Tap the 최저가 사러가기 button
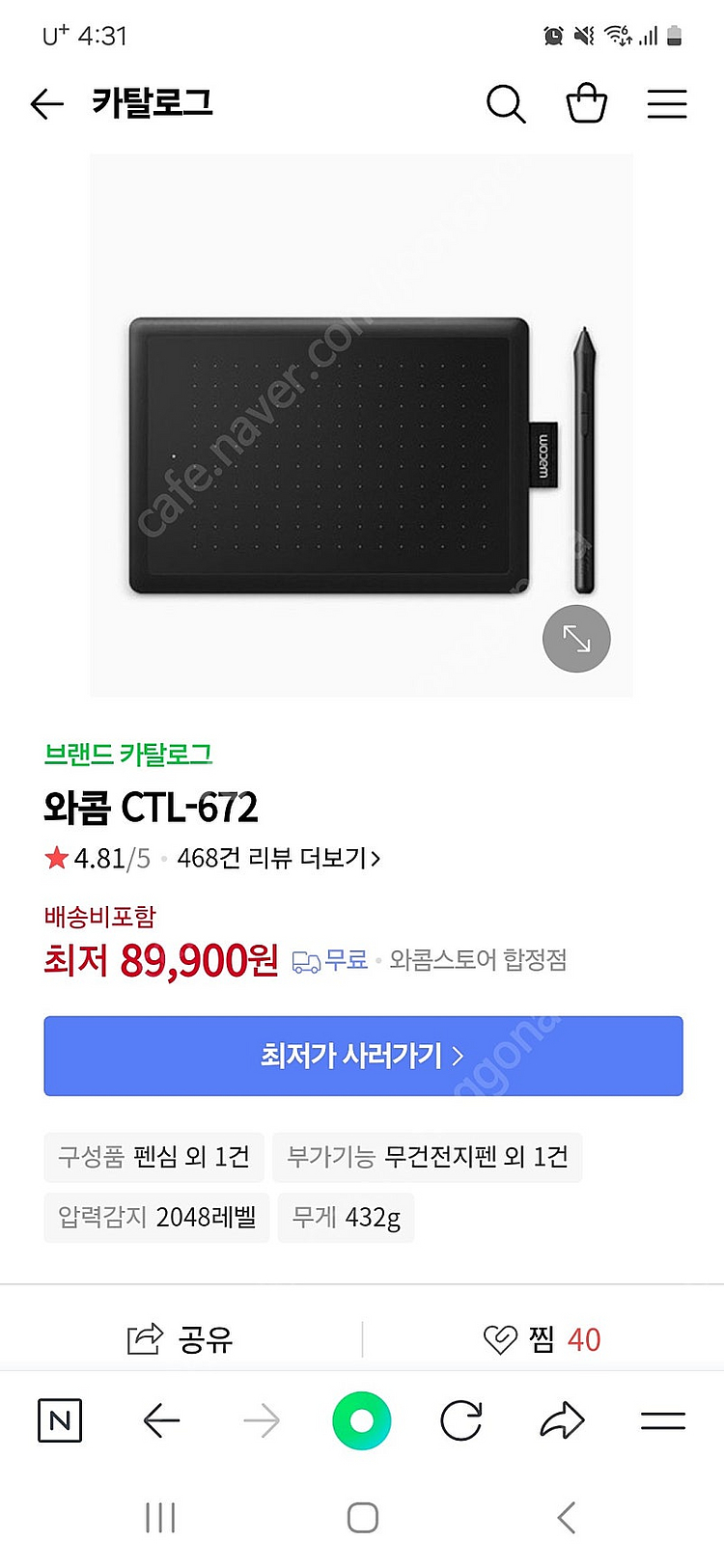This screenshot has width=724, height=1568. coord(363,1056)
